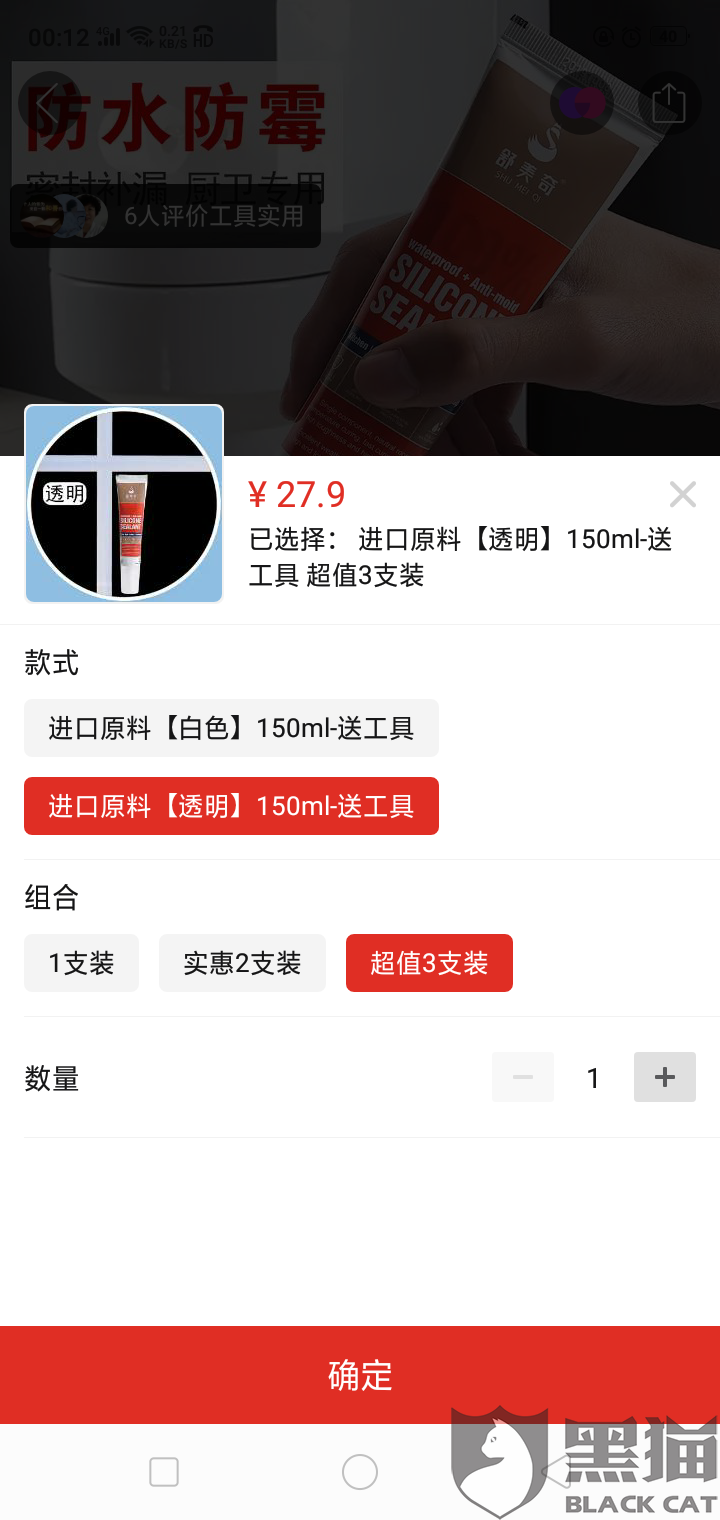
Task: Confirm selection with 确定 button
Action: 360,1375
